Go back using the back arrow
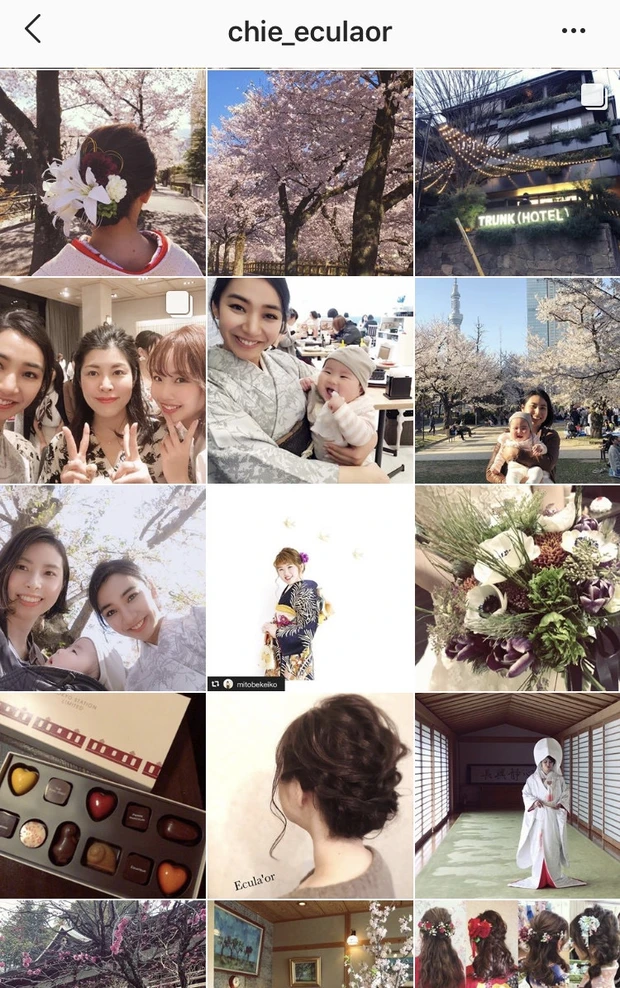The height and width of the screenshot is (988, 620). (33, 30)
